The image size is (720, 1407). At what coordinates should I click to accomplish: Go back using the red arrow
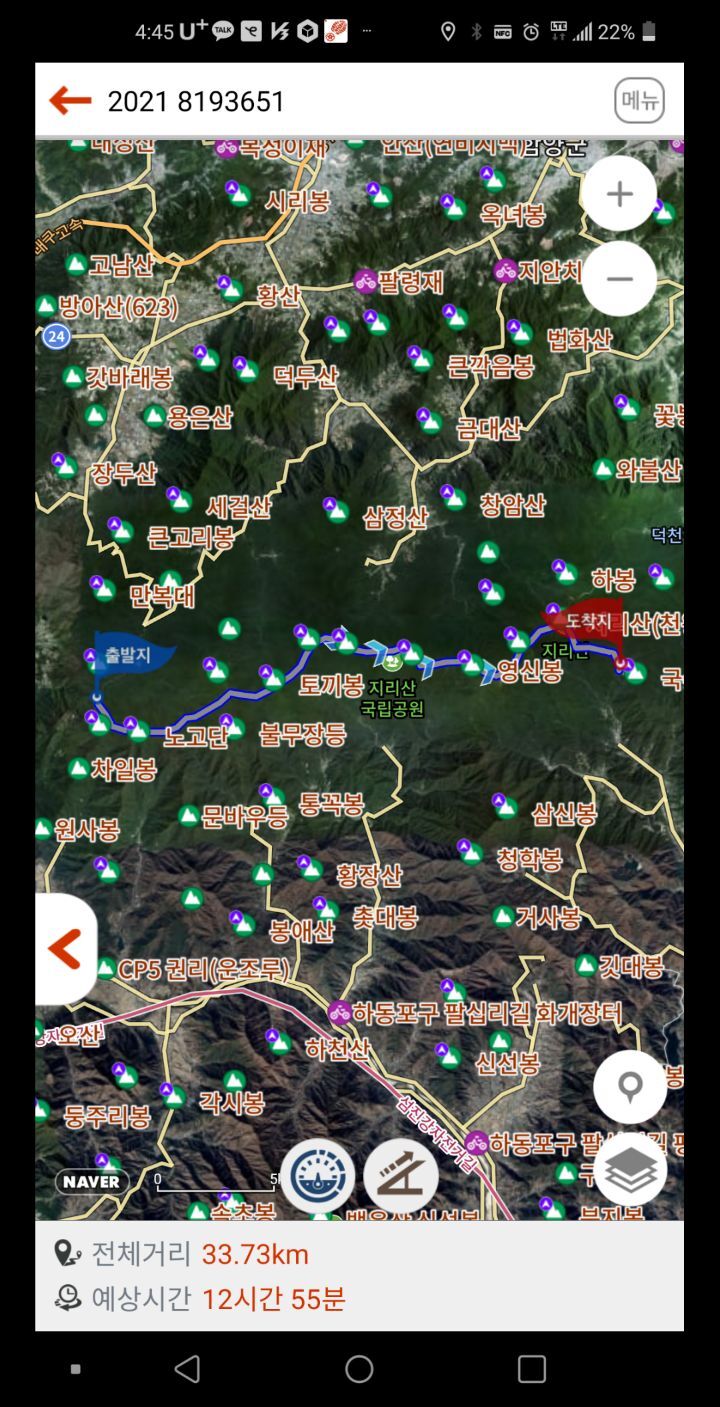pyautogui.click(x=70, y=101)
